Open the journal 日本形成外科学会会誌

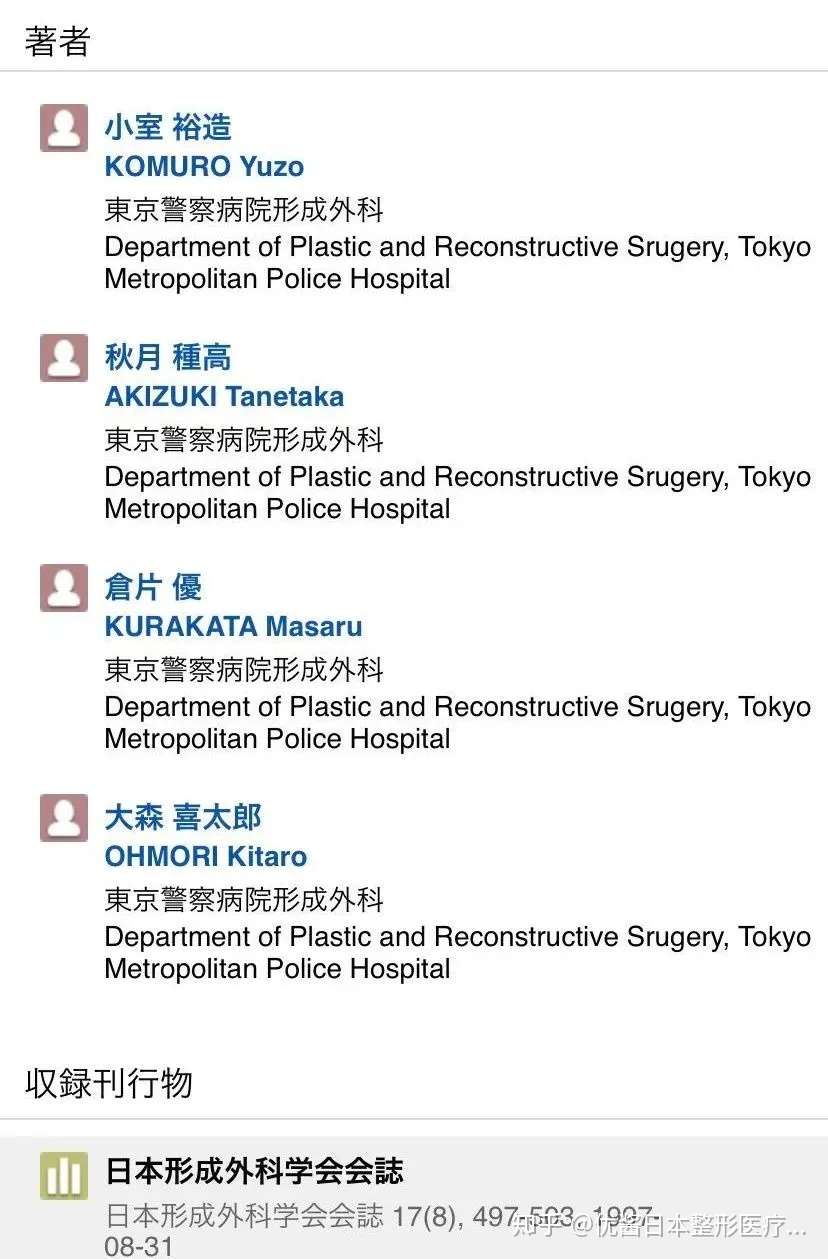[x=255, y=1171]
